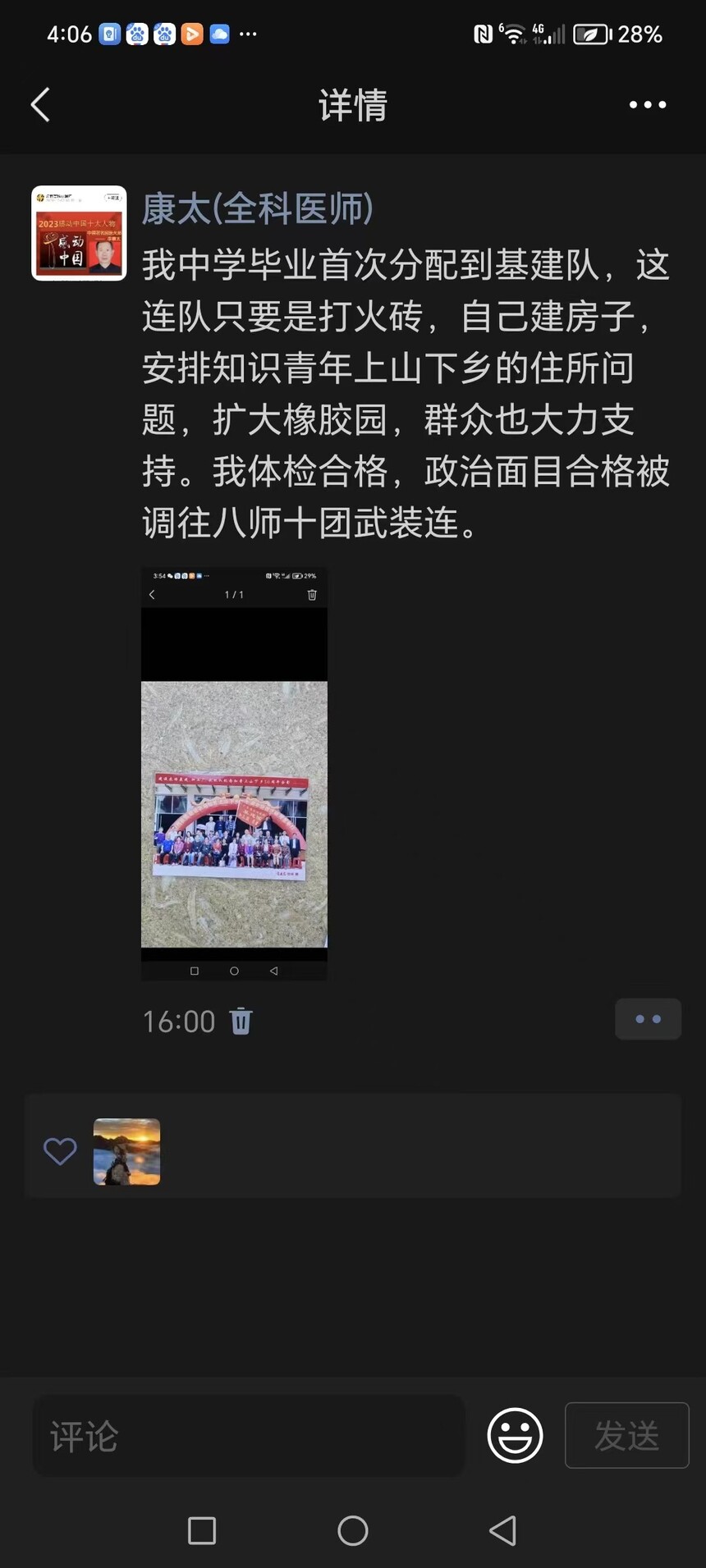This screenshot has width=706, height=1568.
Task: Open the recent apps view
Action: [x=202, y=1530]
